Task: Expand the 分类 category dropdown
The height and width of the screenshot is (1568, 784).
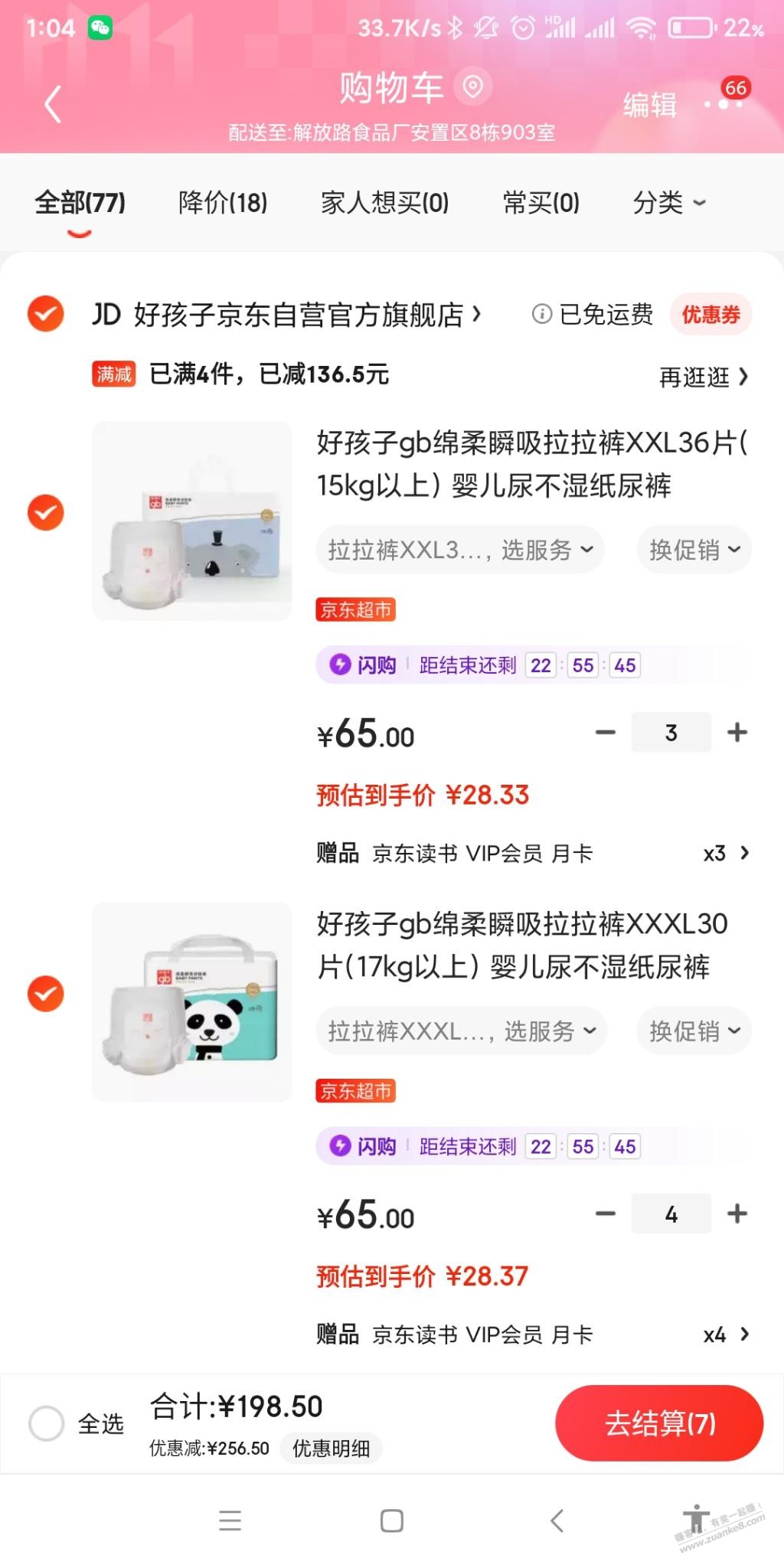Action: [668, 203]
